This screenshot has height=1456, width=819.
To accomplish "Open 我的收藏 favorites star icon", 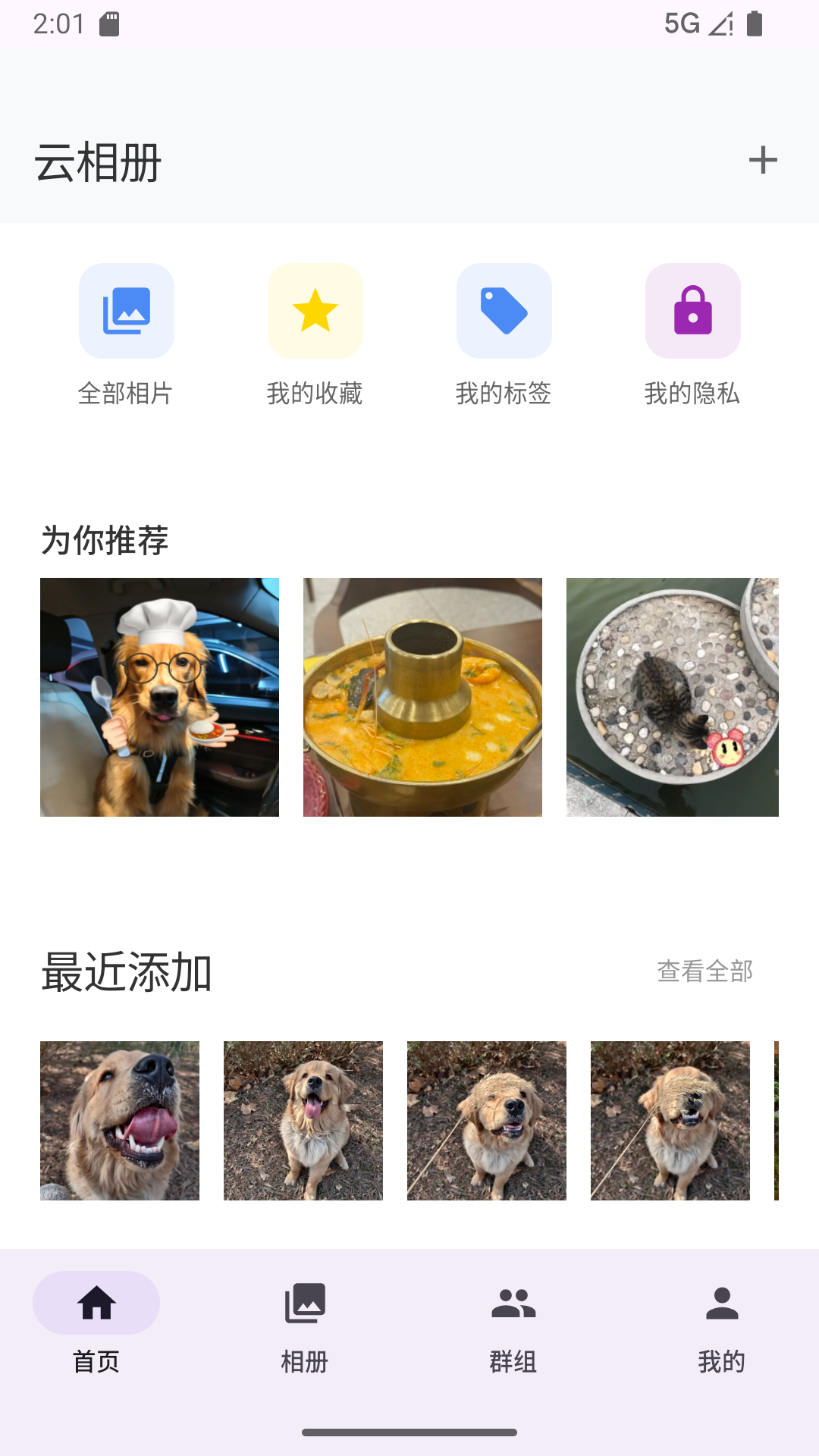I will pyautogui.click(x=315, y=311).
